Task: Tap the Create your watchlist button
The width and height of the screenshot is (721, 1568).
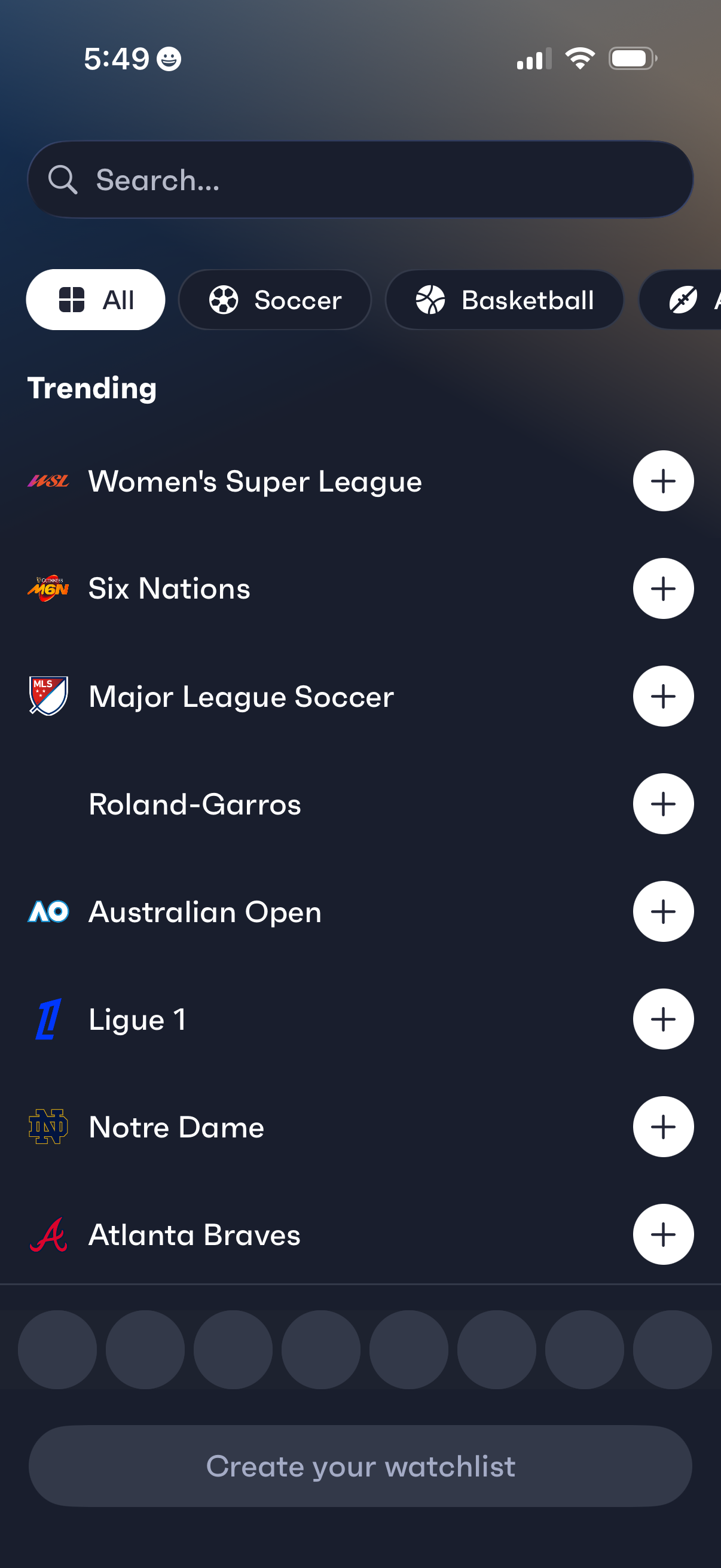Action: click(x=360, y=1466)
